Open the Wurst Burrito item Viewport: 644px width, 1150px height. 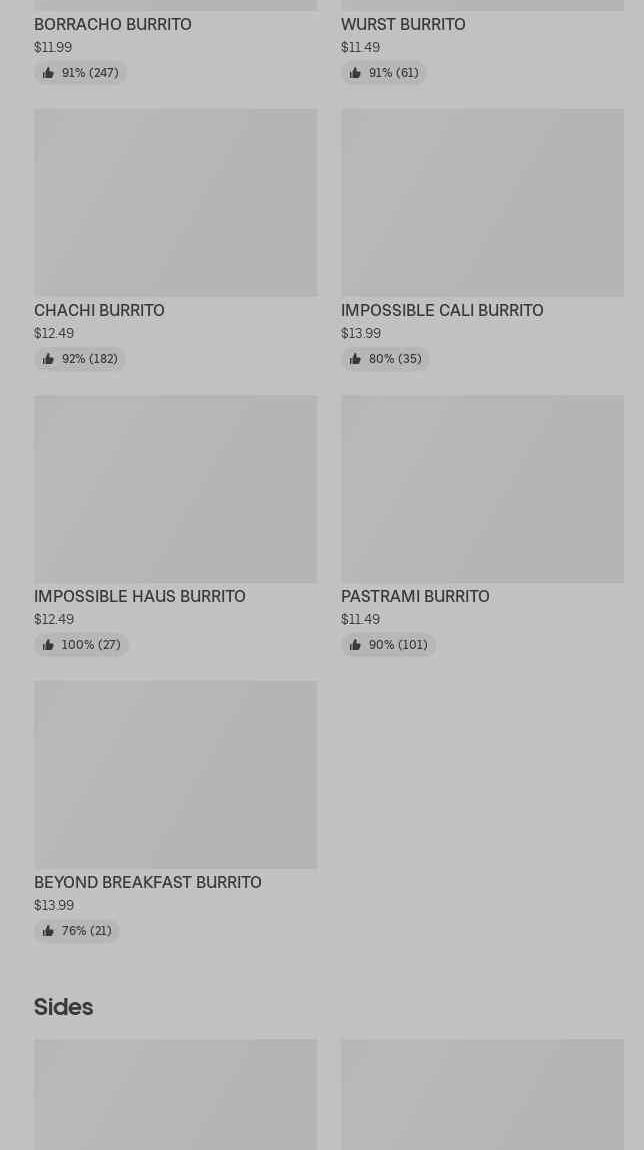[403, 24]
